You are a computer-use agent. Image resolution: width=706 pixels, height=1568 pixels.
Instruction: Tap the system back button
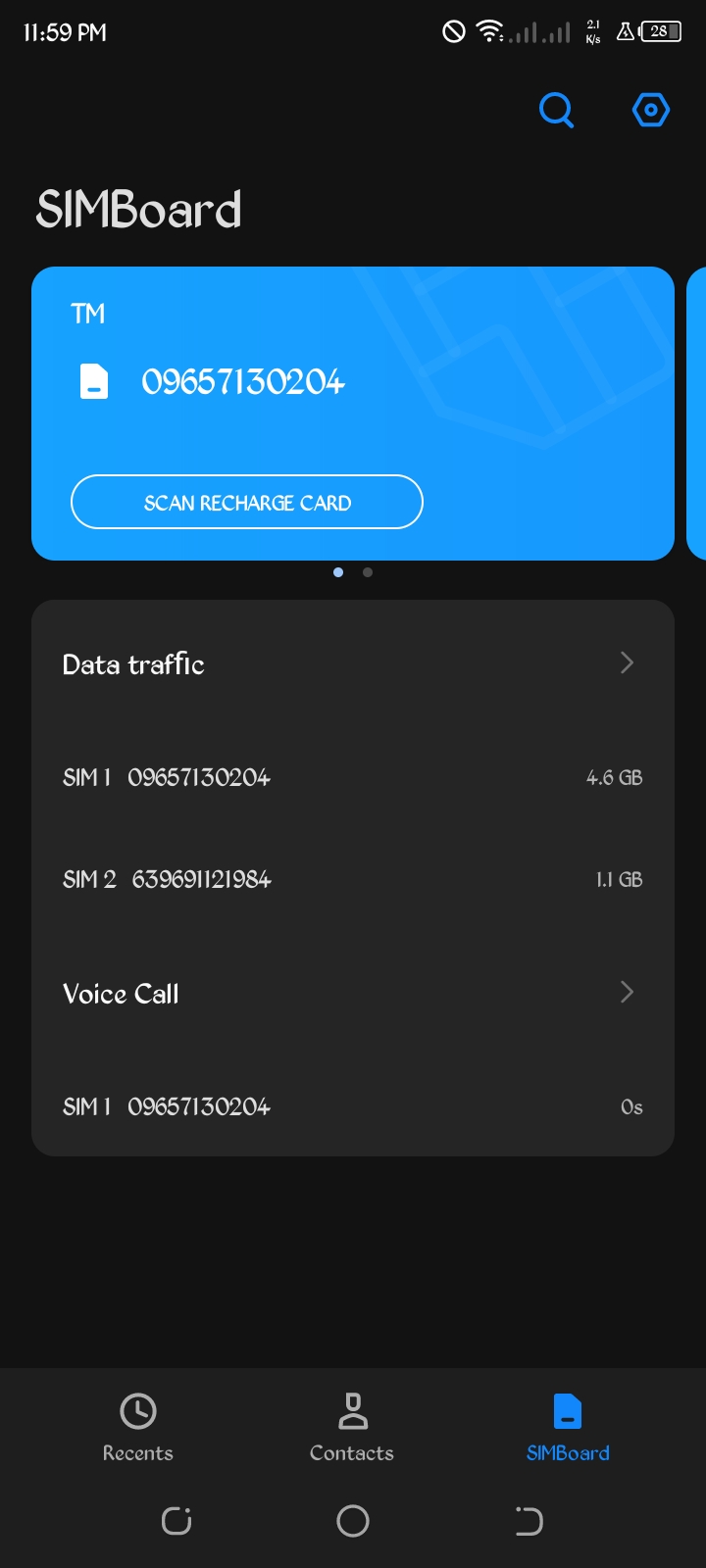pyautogui.click(x=529, y=1521)
